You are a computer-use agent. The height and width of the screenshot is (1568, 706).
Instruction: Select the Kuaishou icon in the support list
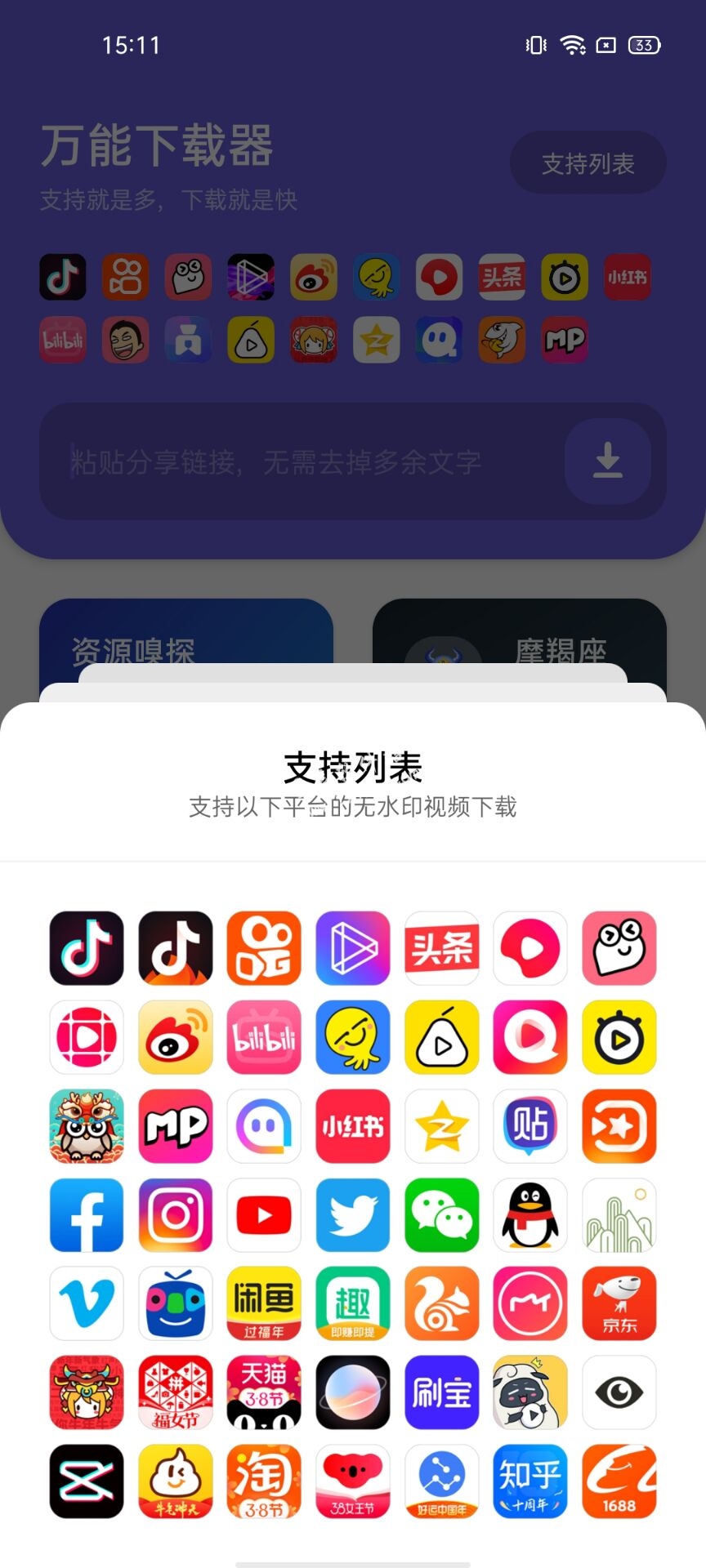264,948
